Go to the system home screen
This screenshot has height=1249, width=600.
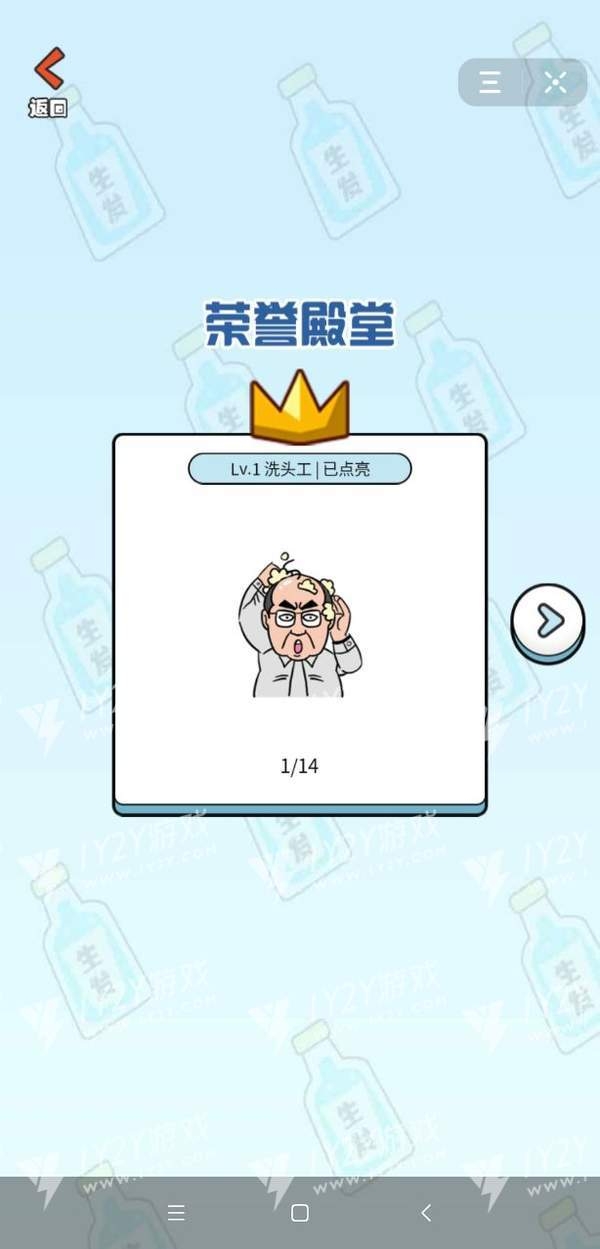coord(299,1213)
